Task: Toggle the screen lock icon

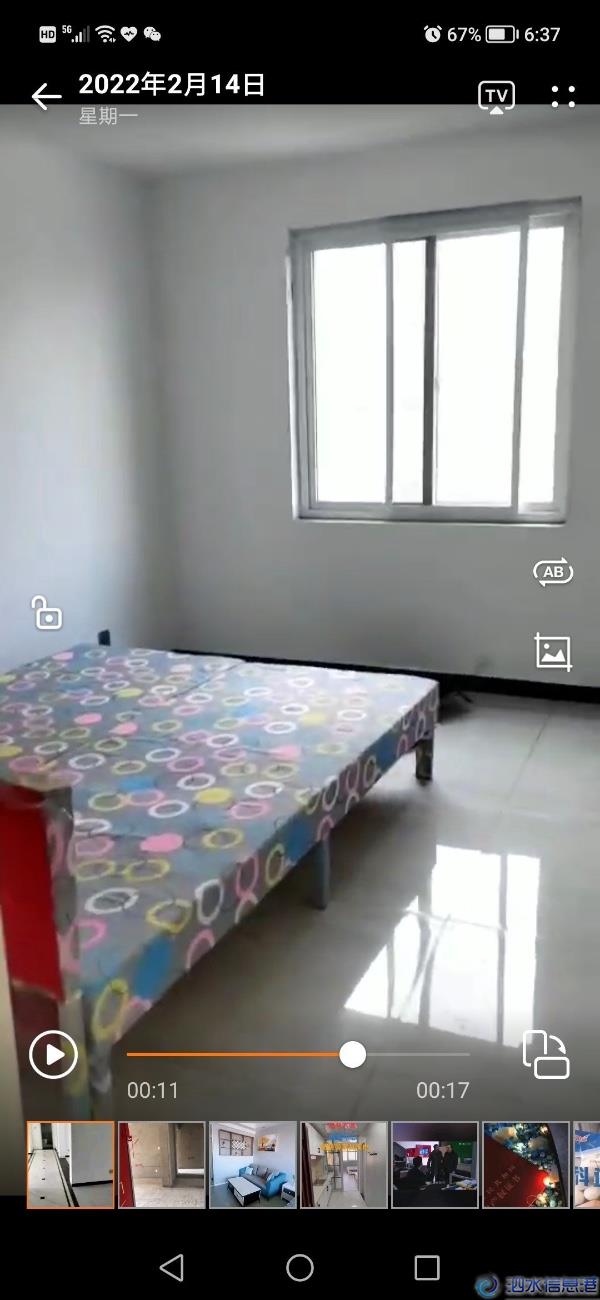Action: pos(47,612)
